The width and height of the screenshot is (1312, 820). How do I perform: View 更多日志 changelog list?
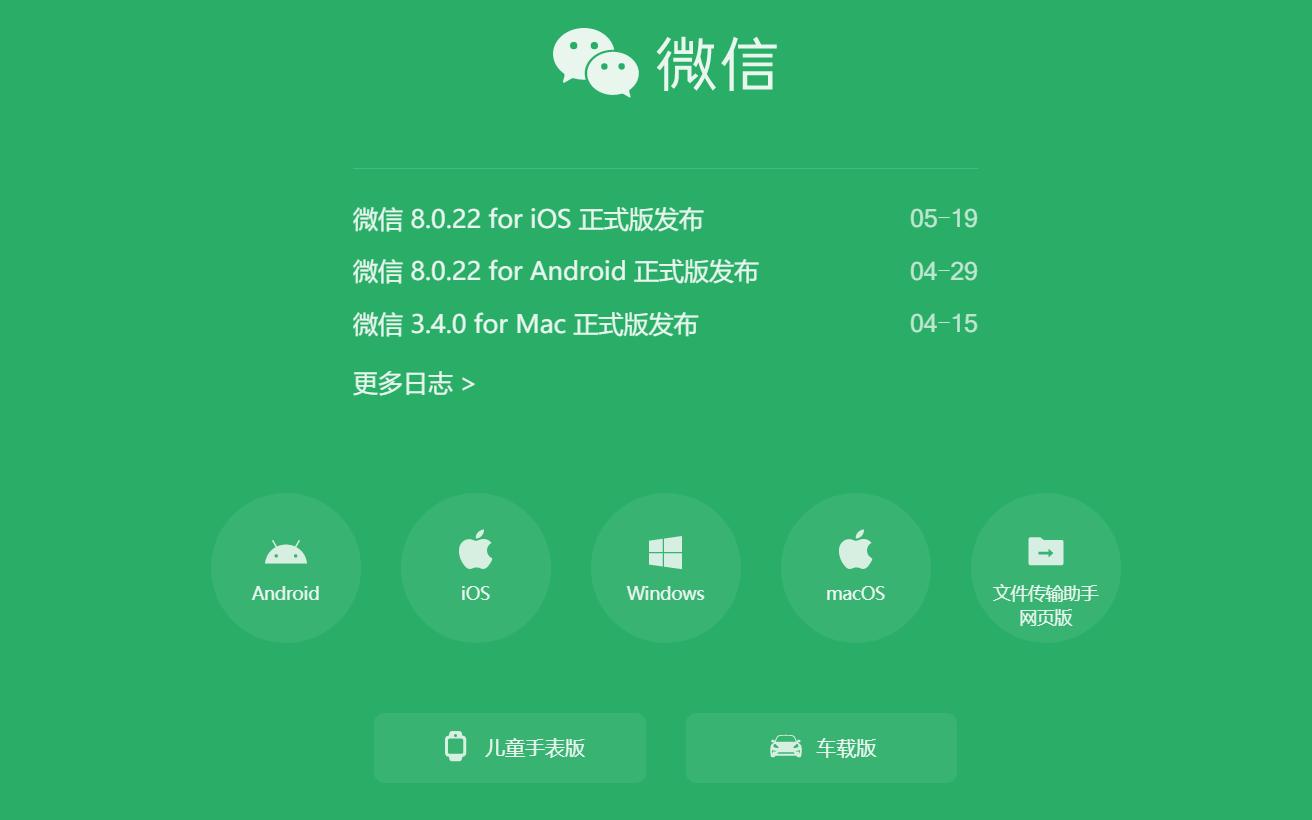[413, 383]
